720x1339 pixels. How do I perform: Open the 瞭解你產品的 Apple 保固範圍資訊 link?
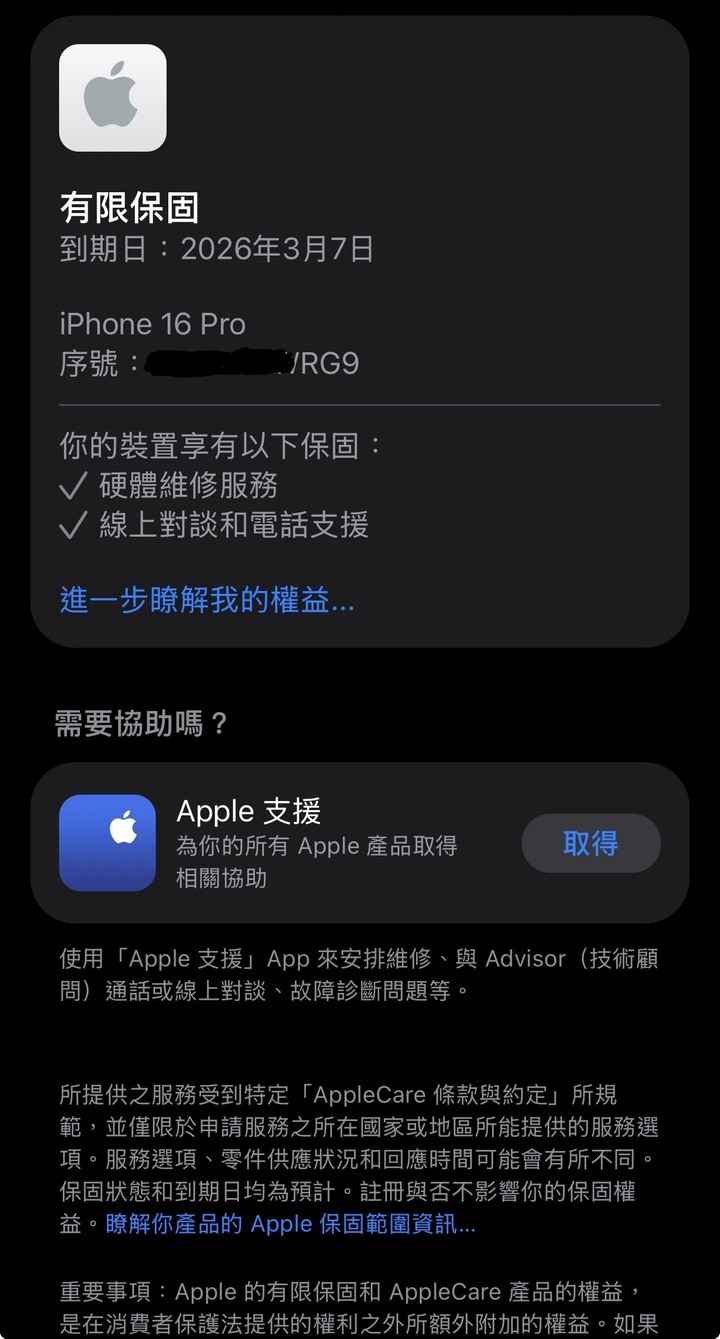pyautogui.click(x=290, y=1224)
